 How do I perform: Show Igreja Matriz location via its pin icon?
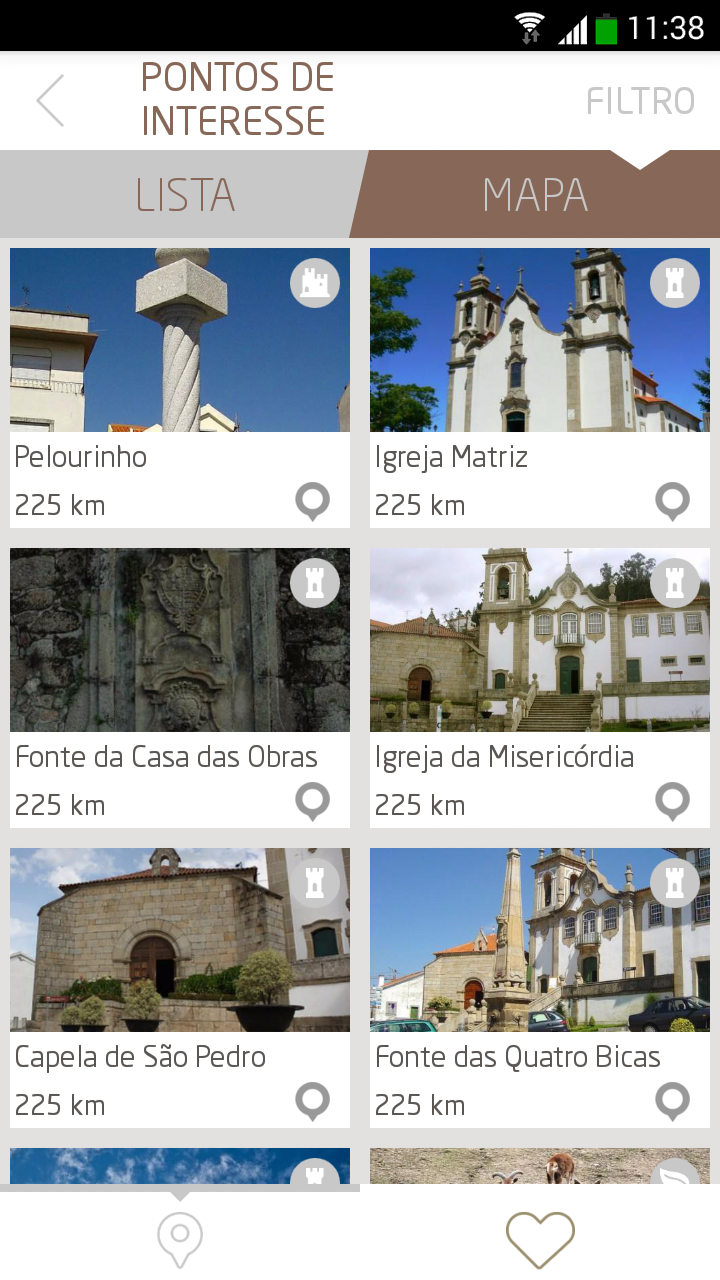[x=673, y=502]
